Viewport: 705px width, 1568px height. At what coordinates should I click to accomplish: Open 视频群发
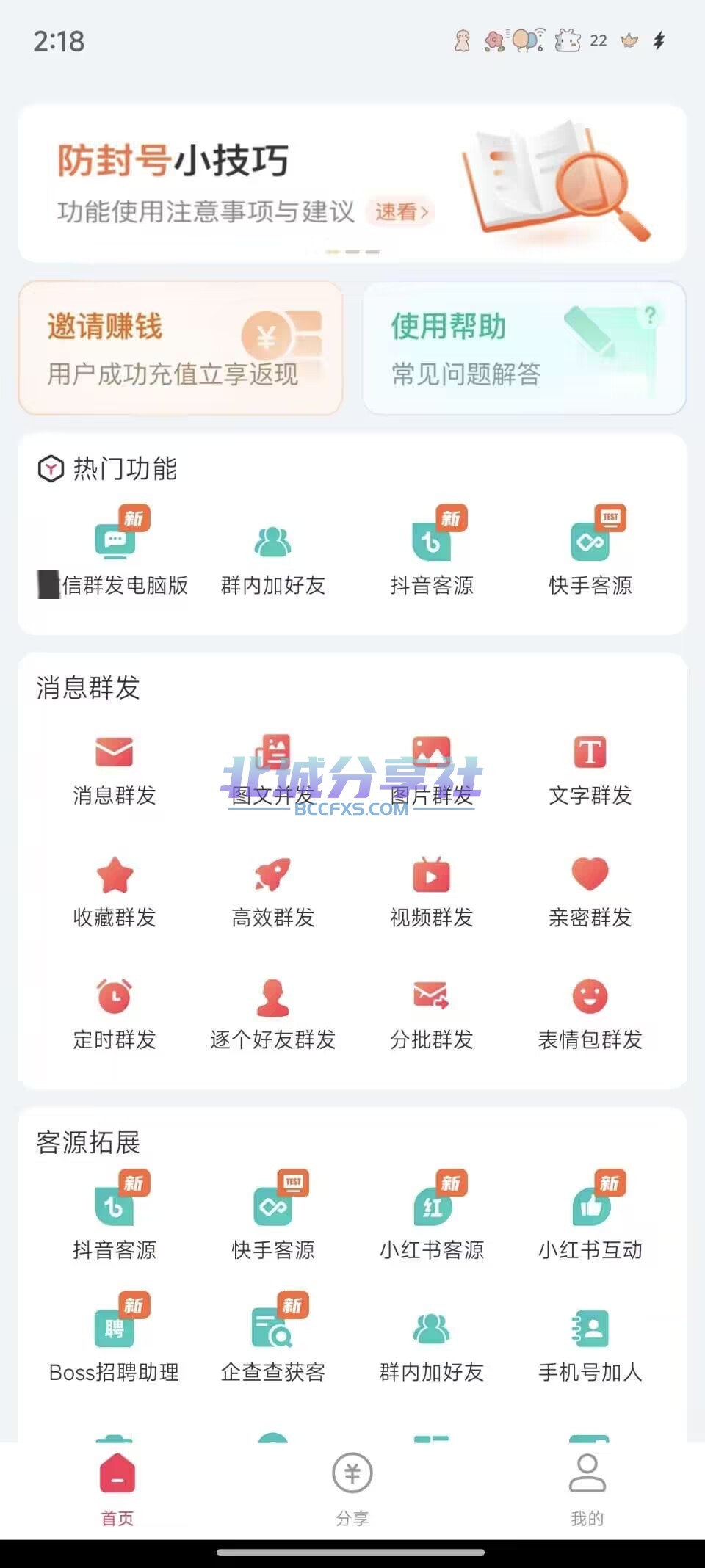432,892
